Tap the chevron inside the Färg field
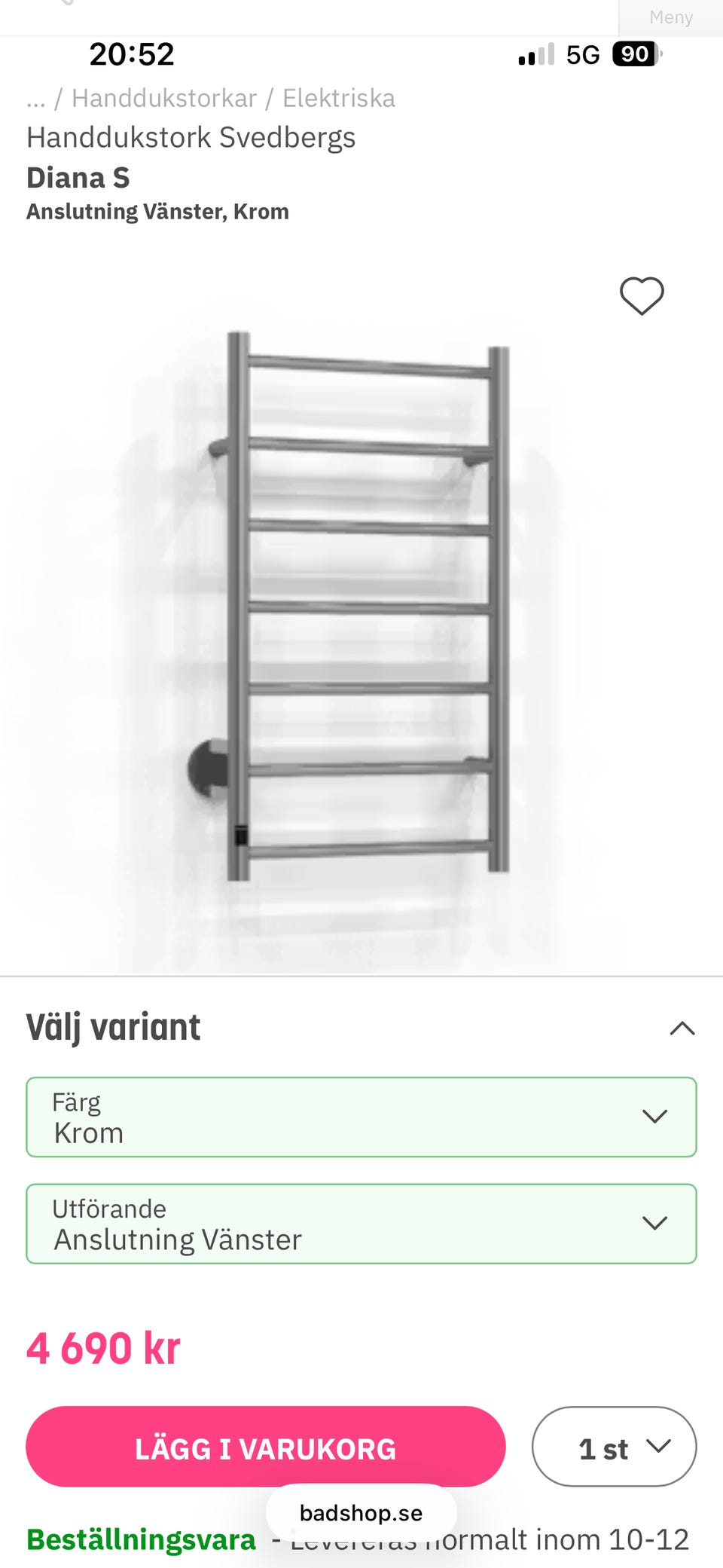This screenshot has width=723, height=1568. pos(656,1117)
